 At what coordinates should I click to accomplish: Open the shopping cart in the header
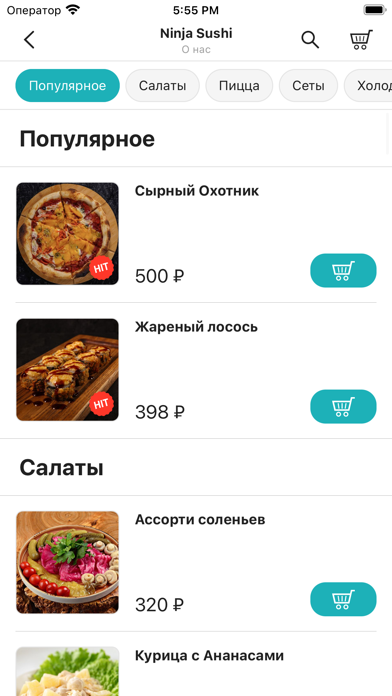[x=361, y=40]
